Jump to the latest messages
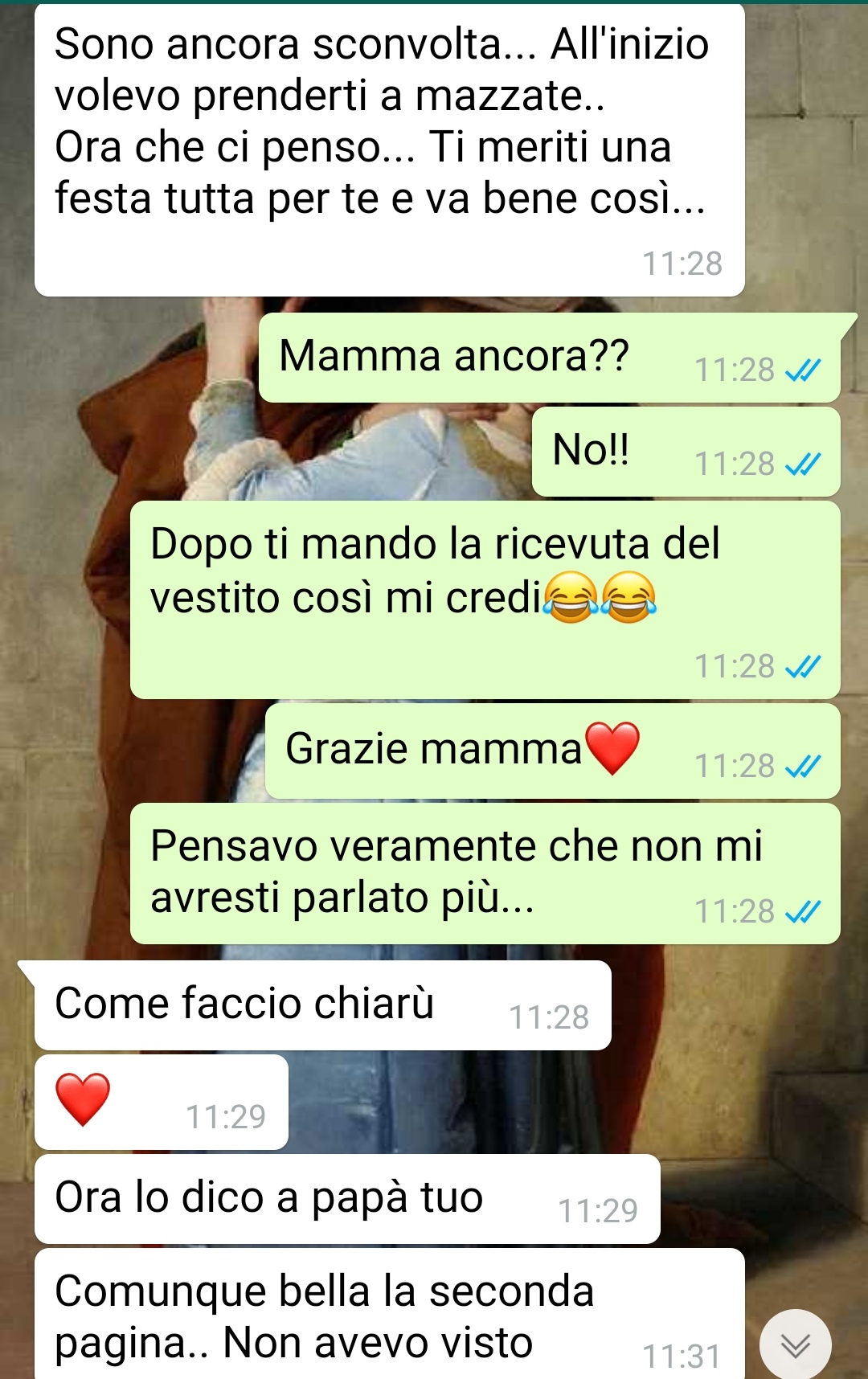 tap(795, 1344)
